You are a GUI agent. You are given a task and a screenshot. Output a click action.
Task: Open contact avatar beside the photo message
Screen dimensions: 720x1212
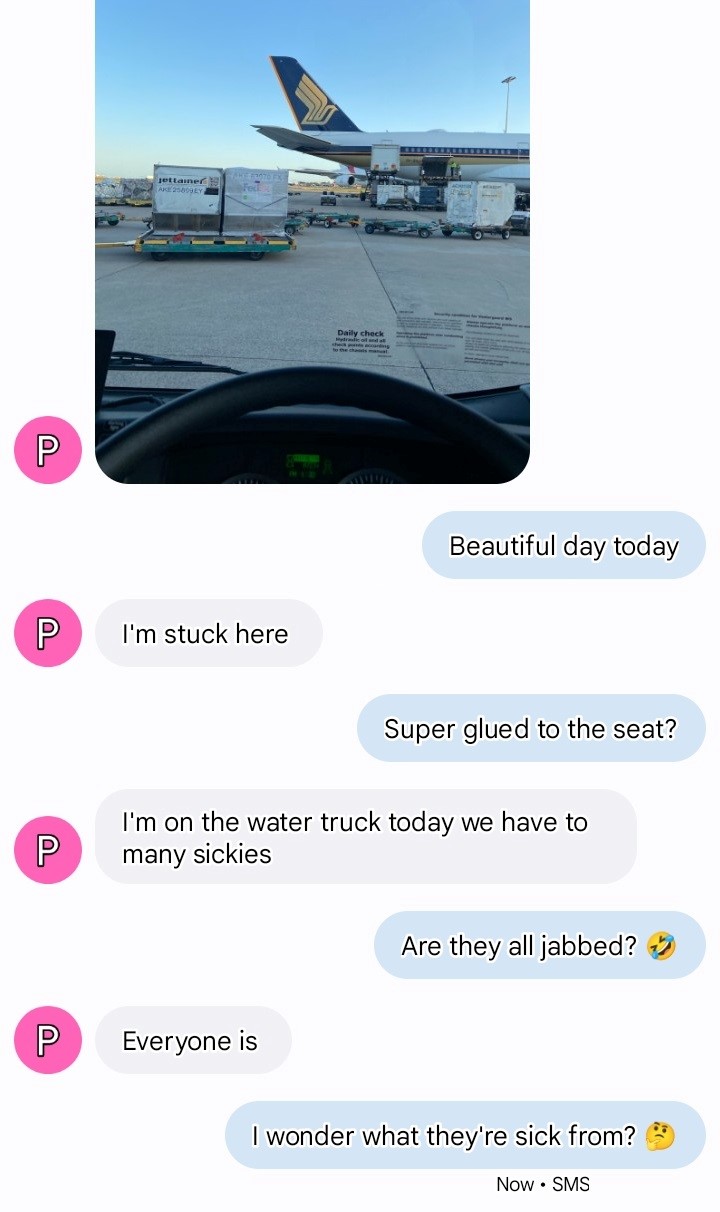point(47,450)
